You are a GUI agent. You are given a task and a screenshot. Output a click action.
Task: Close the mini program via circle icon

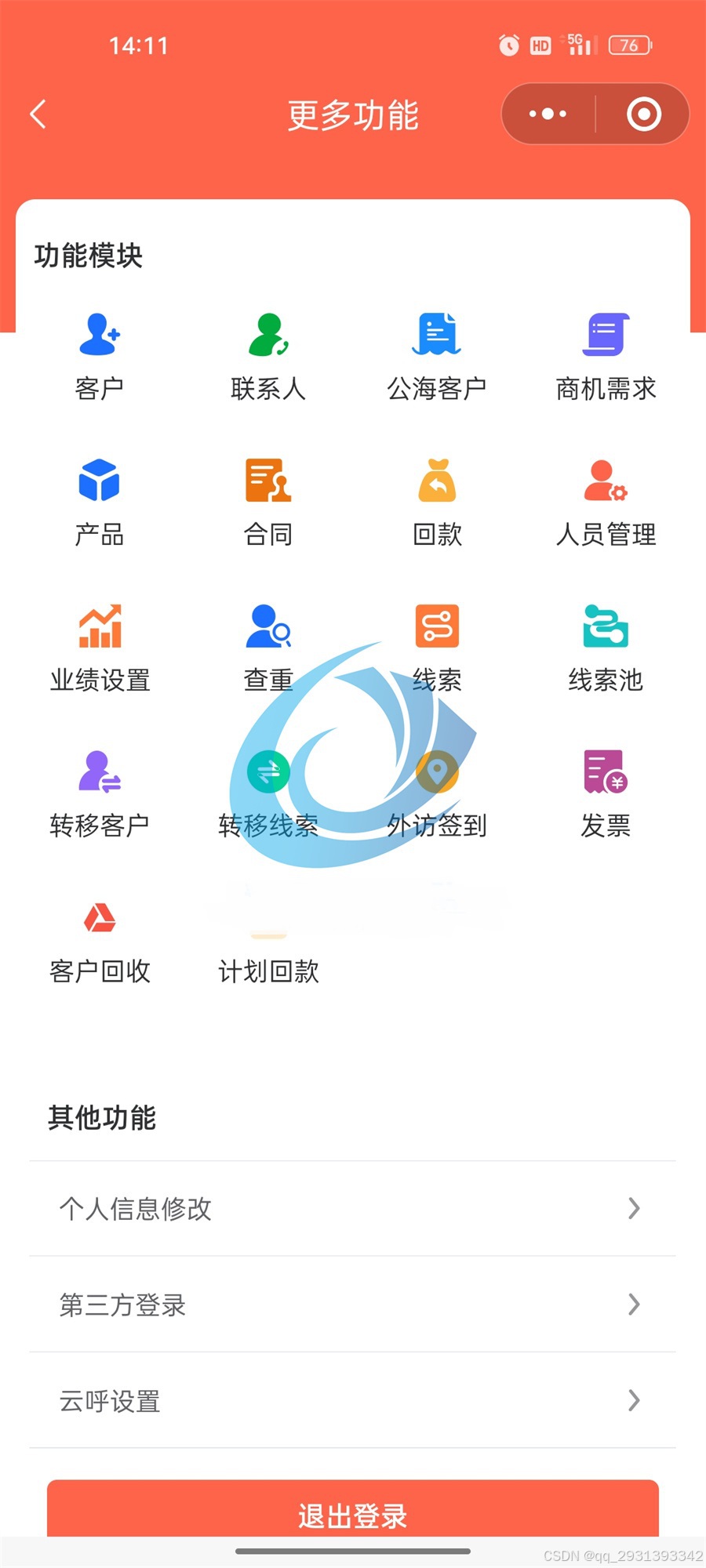coord(643,114)
